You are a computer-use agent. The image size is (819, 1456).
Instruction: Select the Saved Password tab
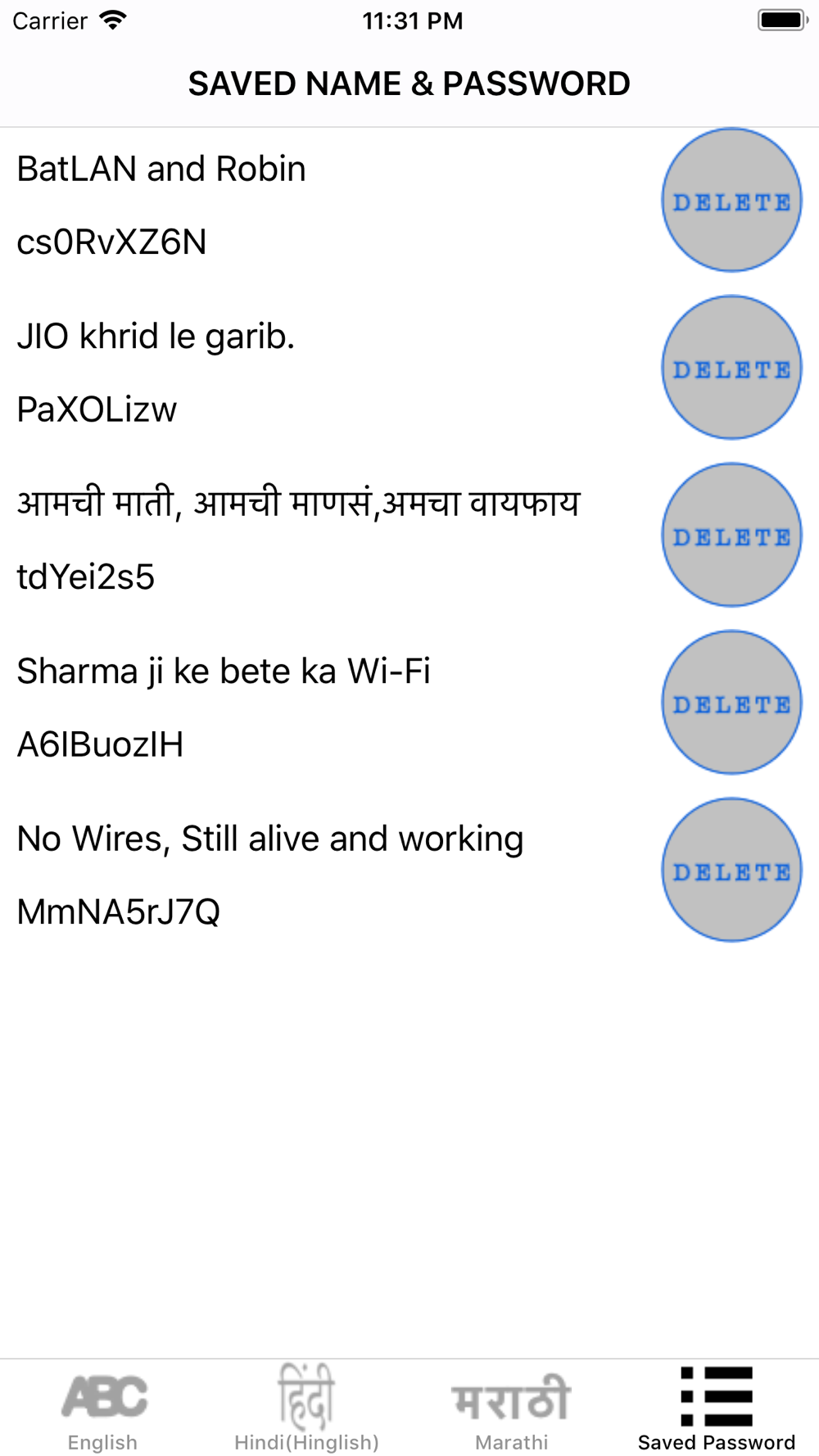tap(717, 1409)
